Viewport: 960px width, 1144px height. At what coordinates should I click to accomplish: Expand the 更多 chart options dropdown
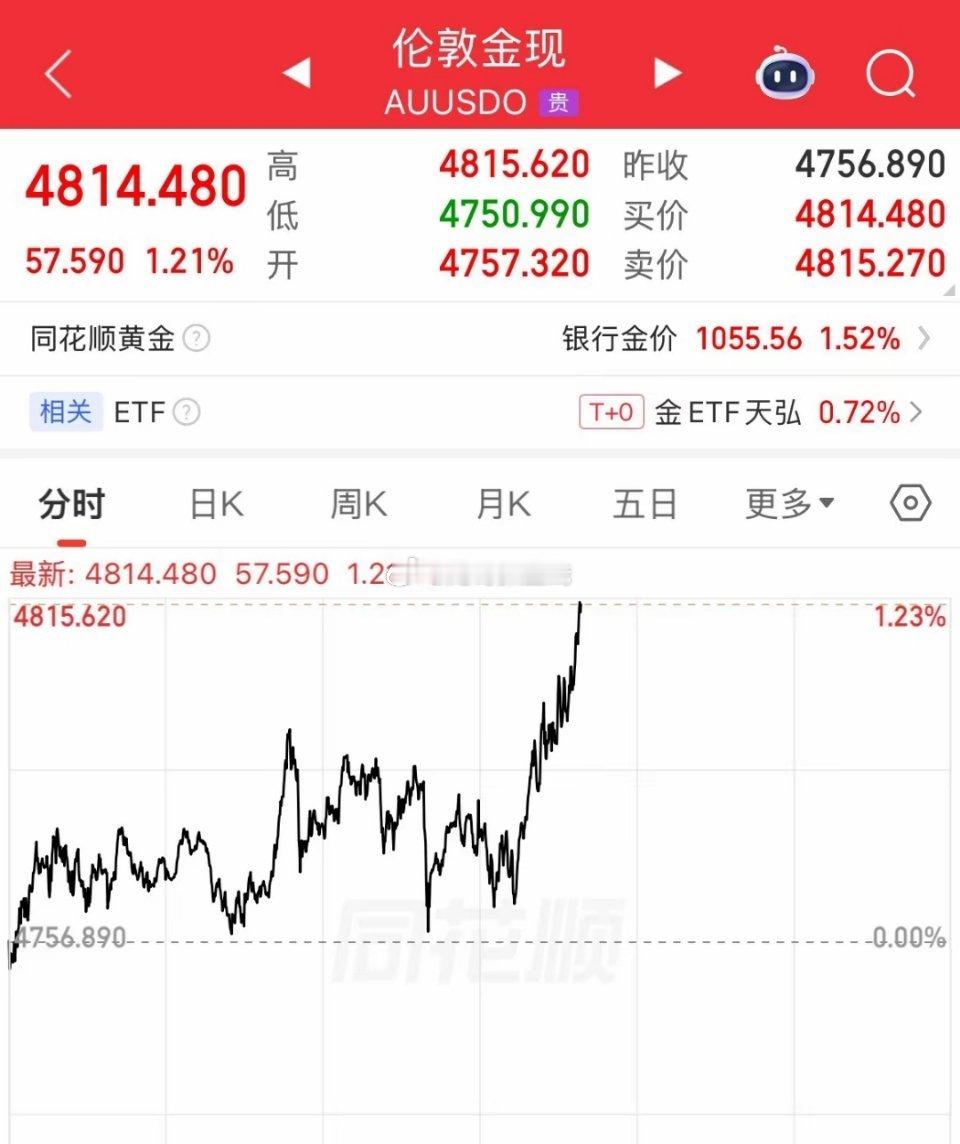point(788,504)
